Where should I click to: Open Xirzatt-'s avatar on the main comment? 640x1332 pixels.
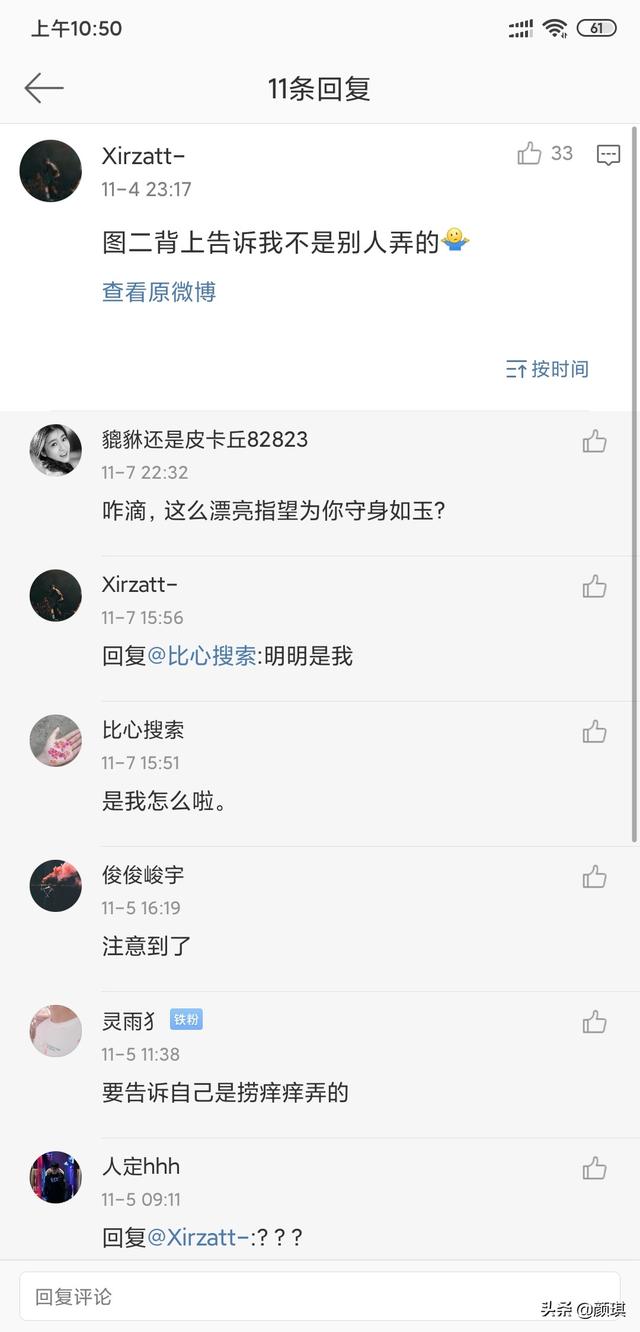click(x=51, y=171)
